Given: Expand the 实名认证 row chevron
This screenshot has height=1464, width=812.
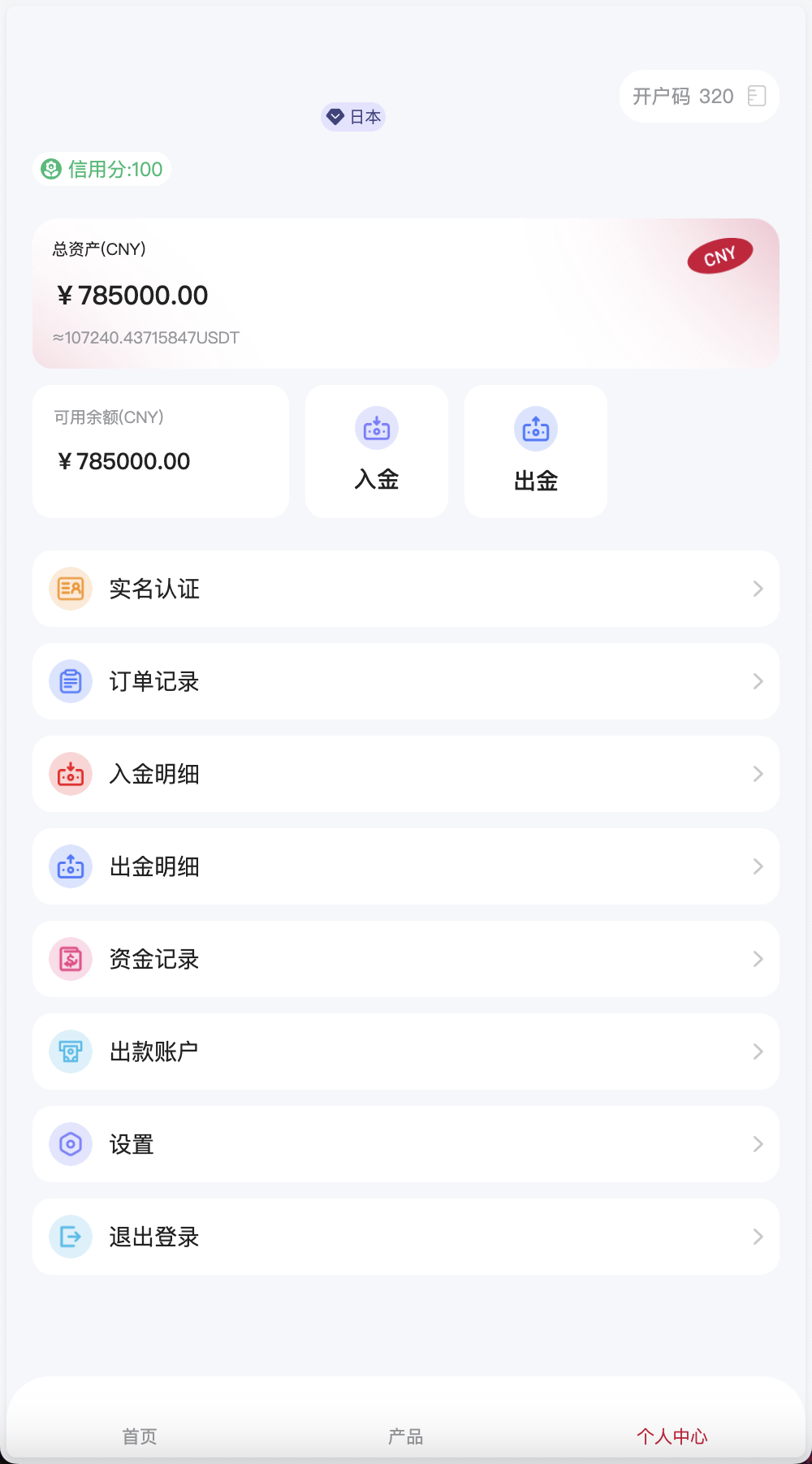Looking at the screenshot, I should [x=757, y=589].
